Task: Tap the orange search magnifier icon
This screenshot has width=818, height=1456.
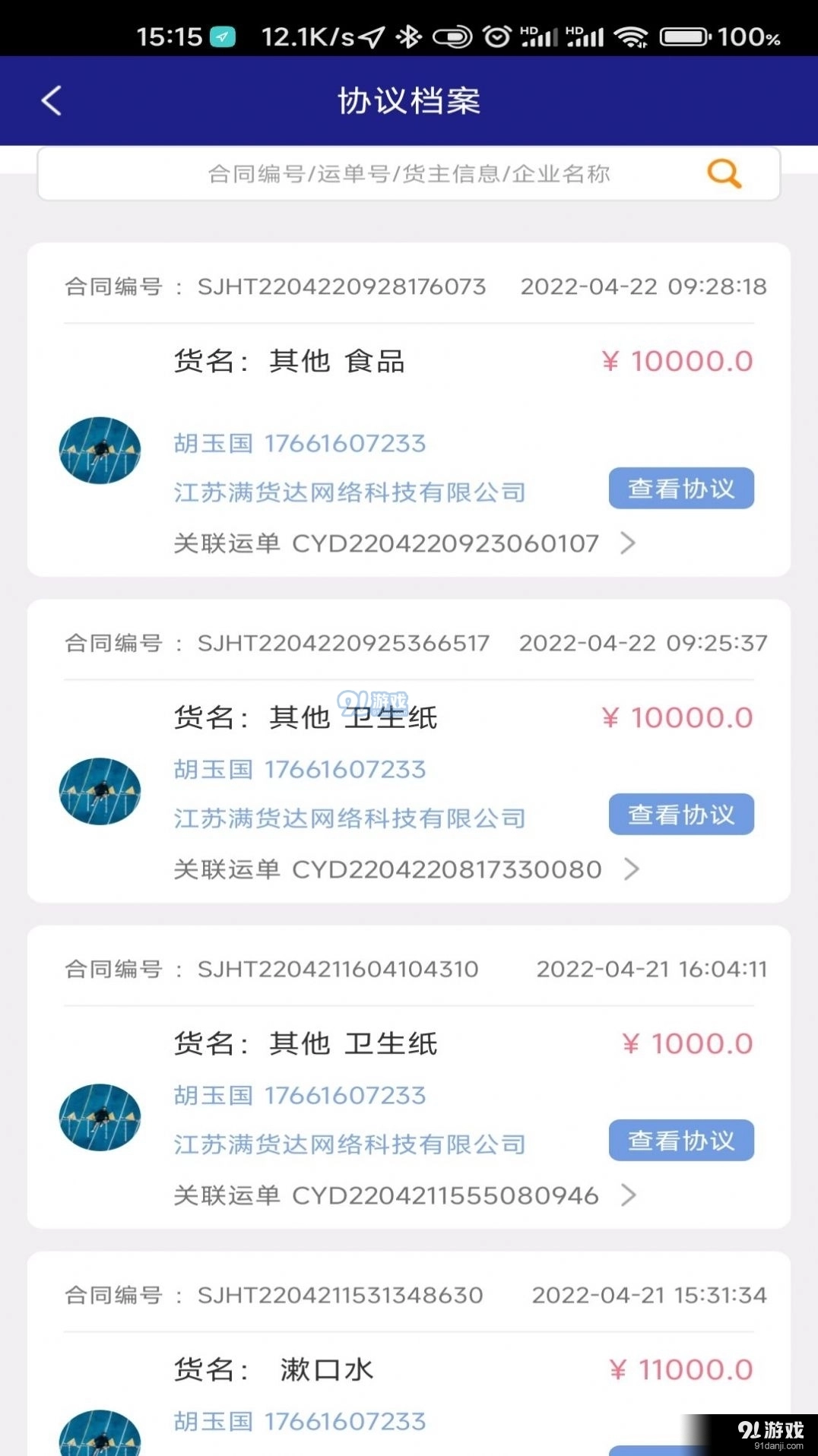Action: [723, 174]
